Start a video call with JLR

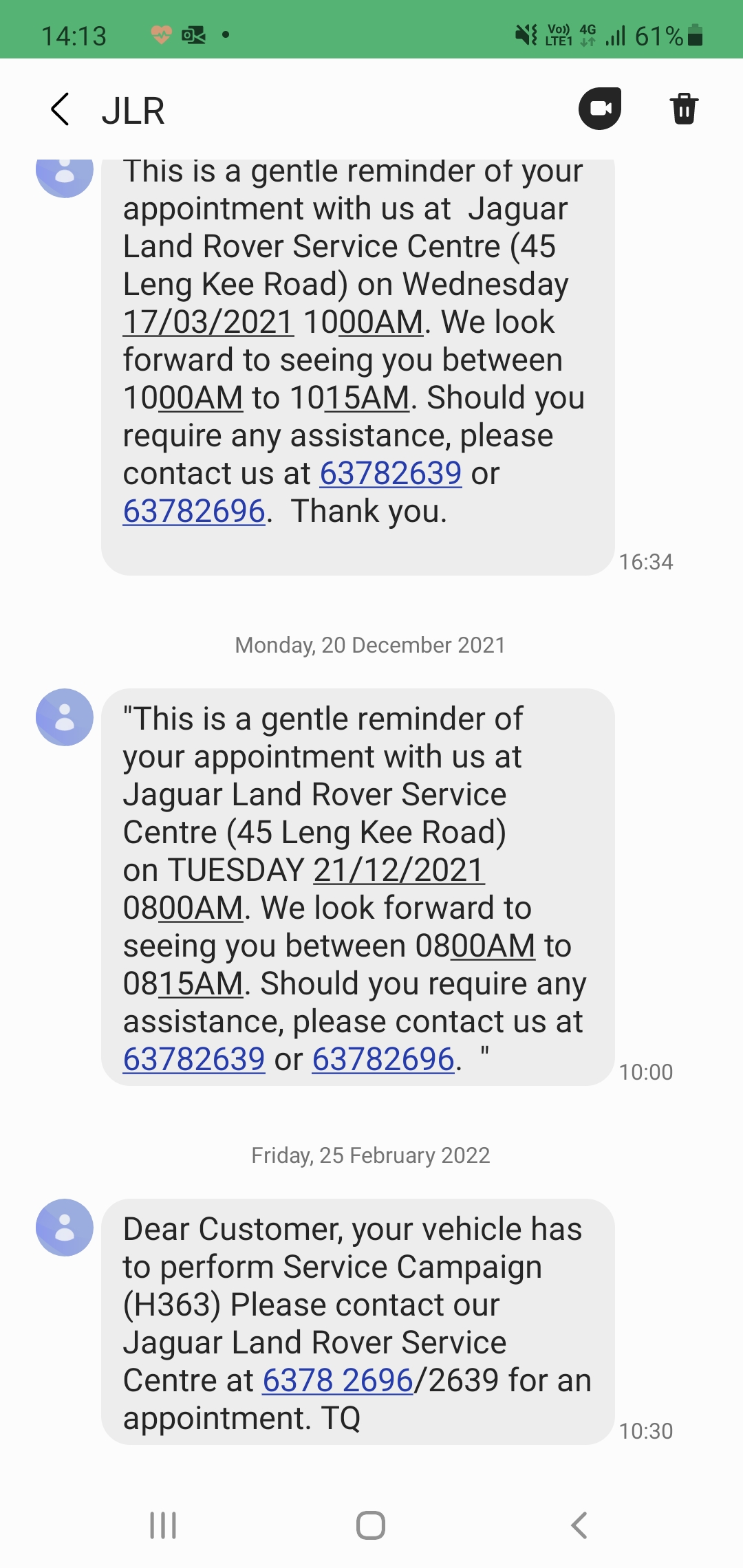point(600,109)
